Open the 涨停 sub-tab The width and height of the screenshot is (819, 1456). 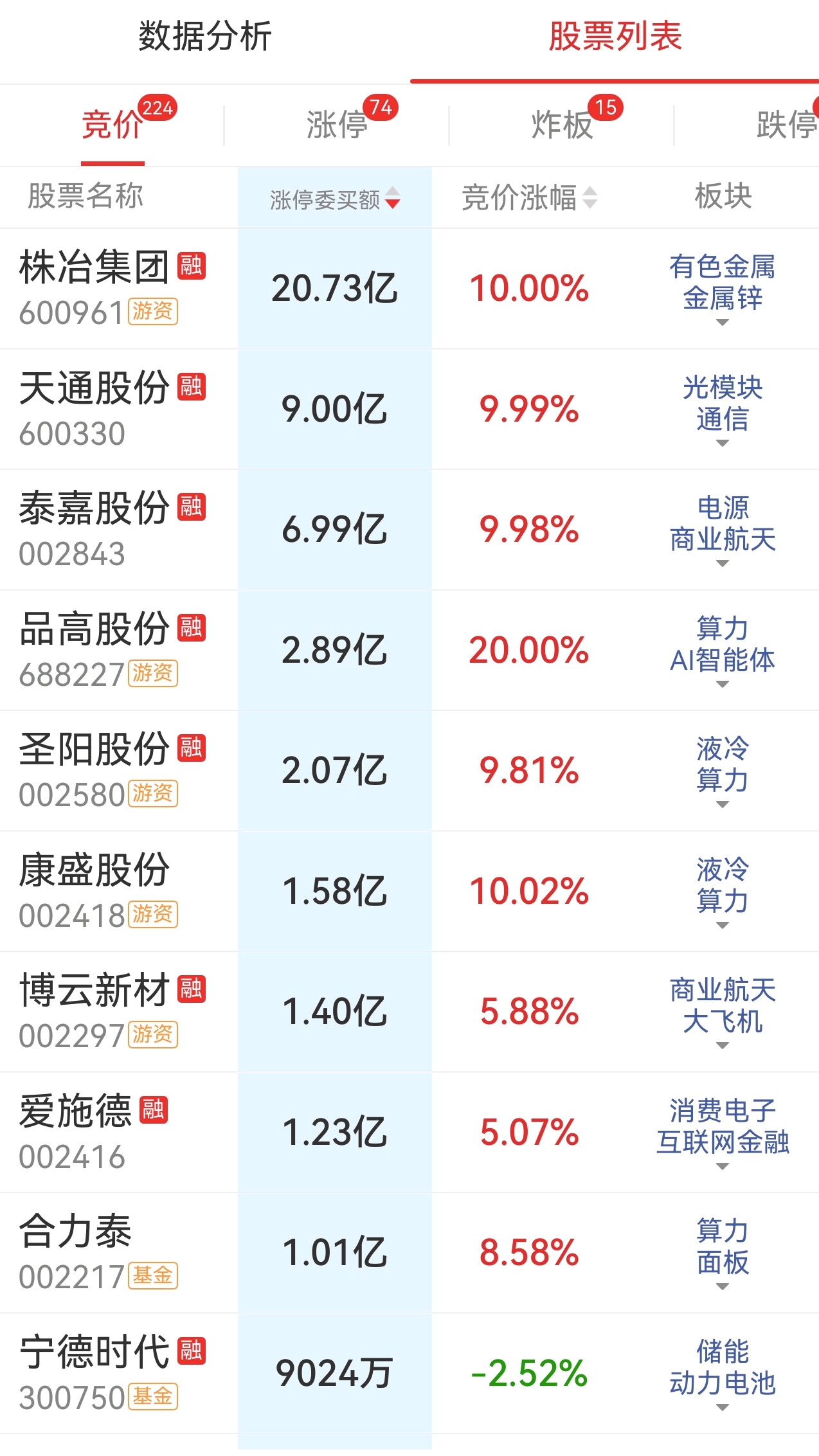click(337, 124)
